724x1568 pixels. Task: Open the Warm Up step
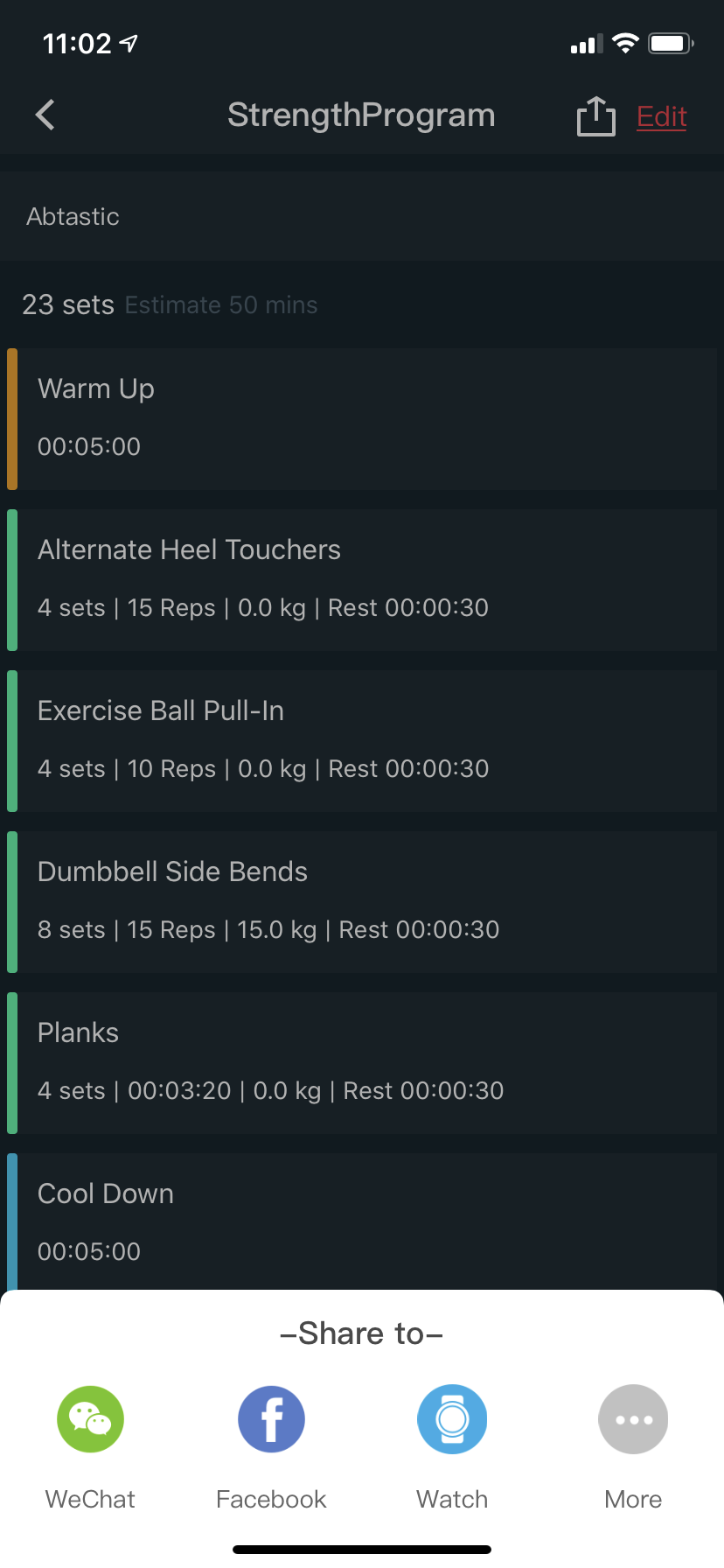(362, 418)
